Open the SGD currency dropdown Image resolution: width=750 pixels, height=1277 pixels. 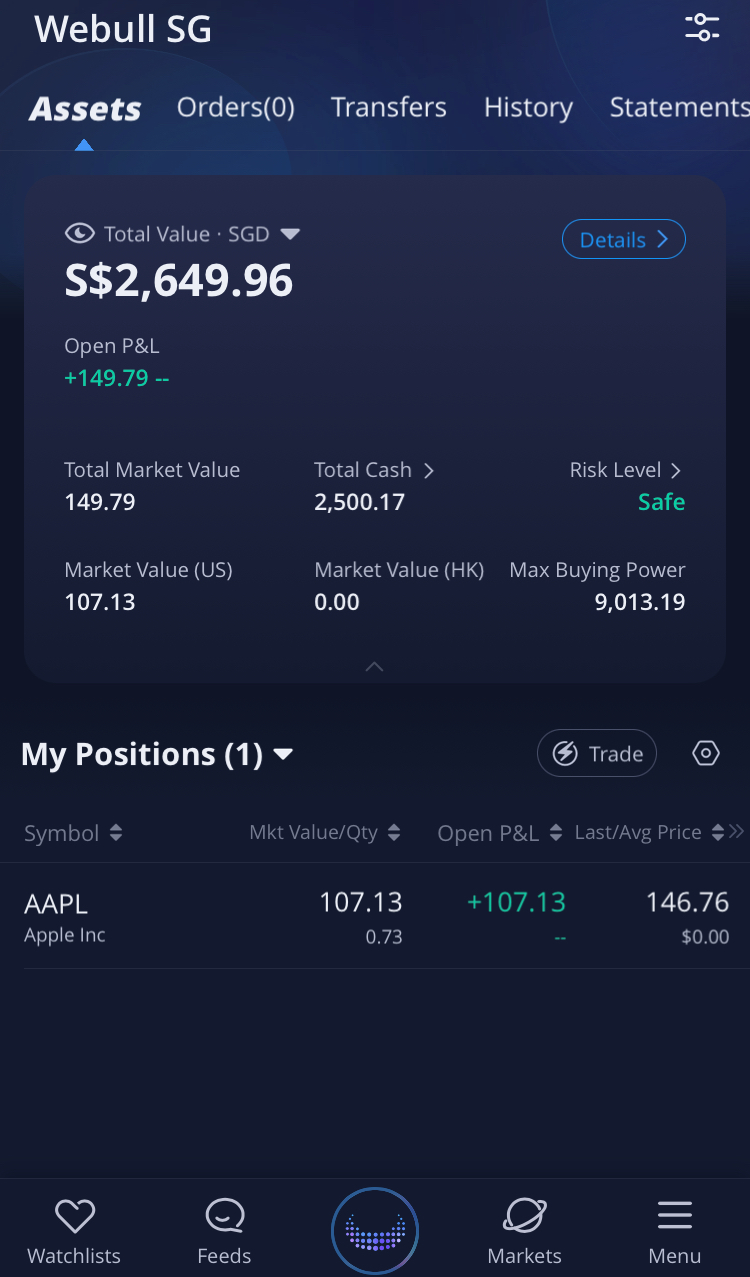[x=290, y=233]
